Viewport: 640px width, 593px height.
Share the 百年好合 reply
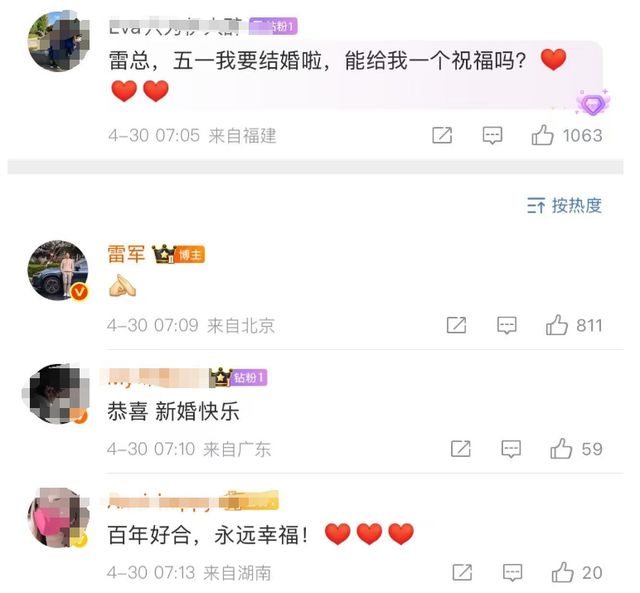(x=462, y=572)
